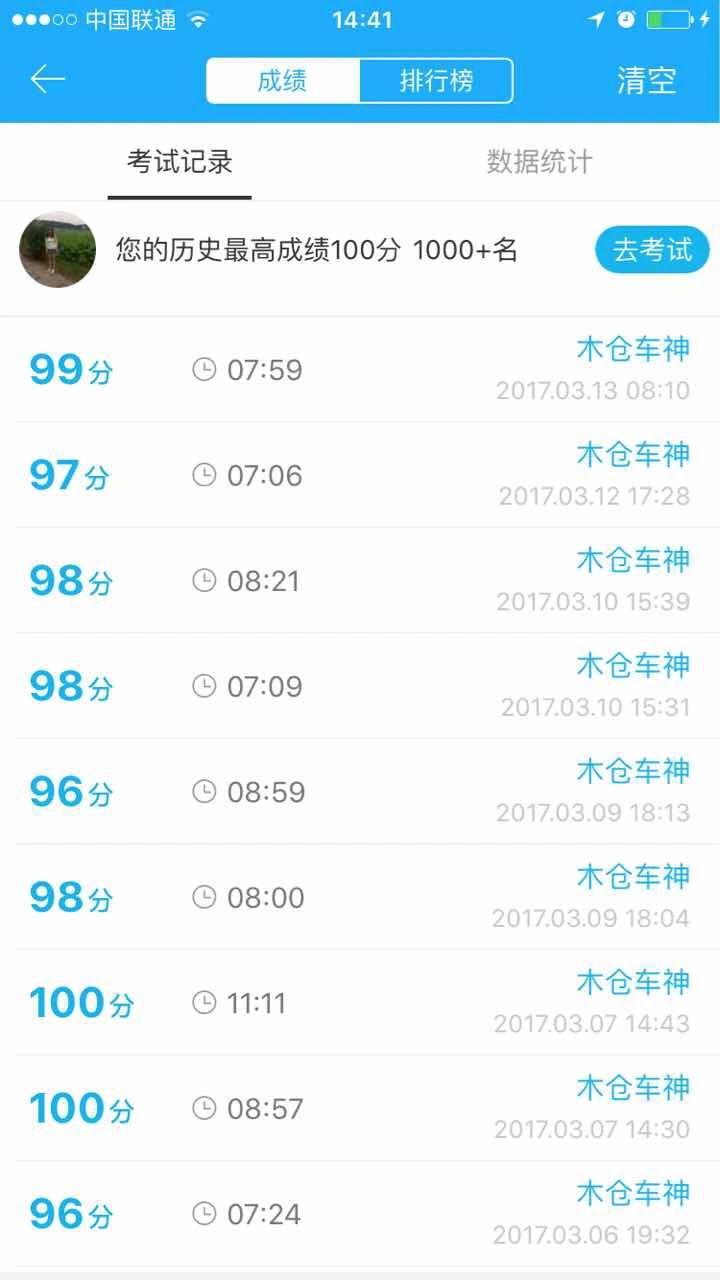This screenshot has height=1280, width=720.
Task: Tap the 去考试 button
Action: (652, 250)
